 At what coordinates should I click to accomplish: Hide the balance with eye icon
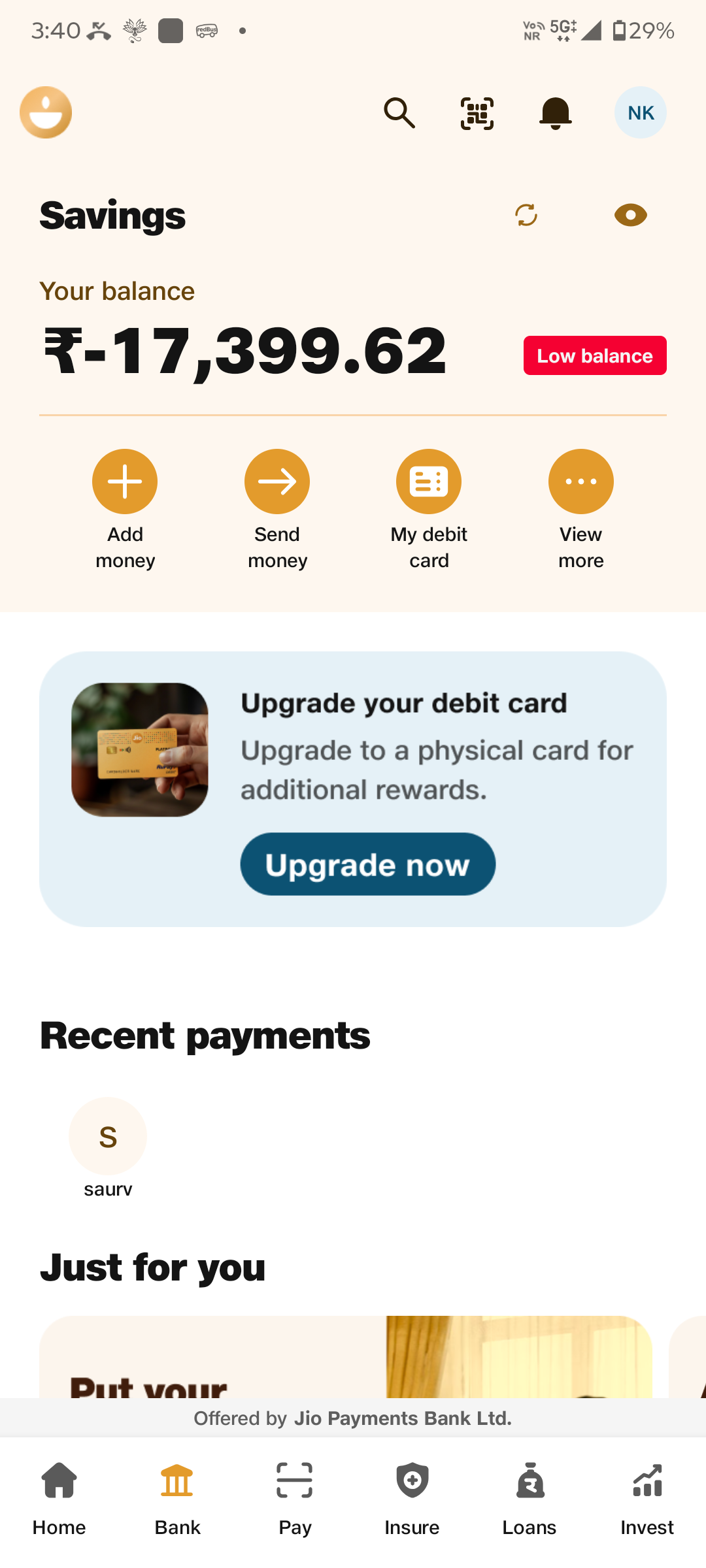631,215
